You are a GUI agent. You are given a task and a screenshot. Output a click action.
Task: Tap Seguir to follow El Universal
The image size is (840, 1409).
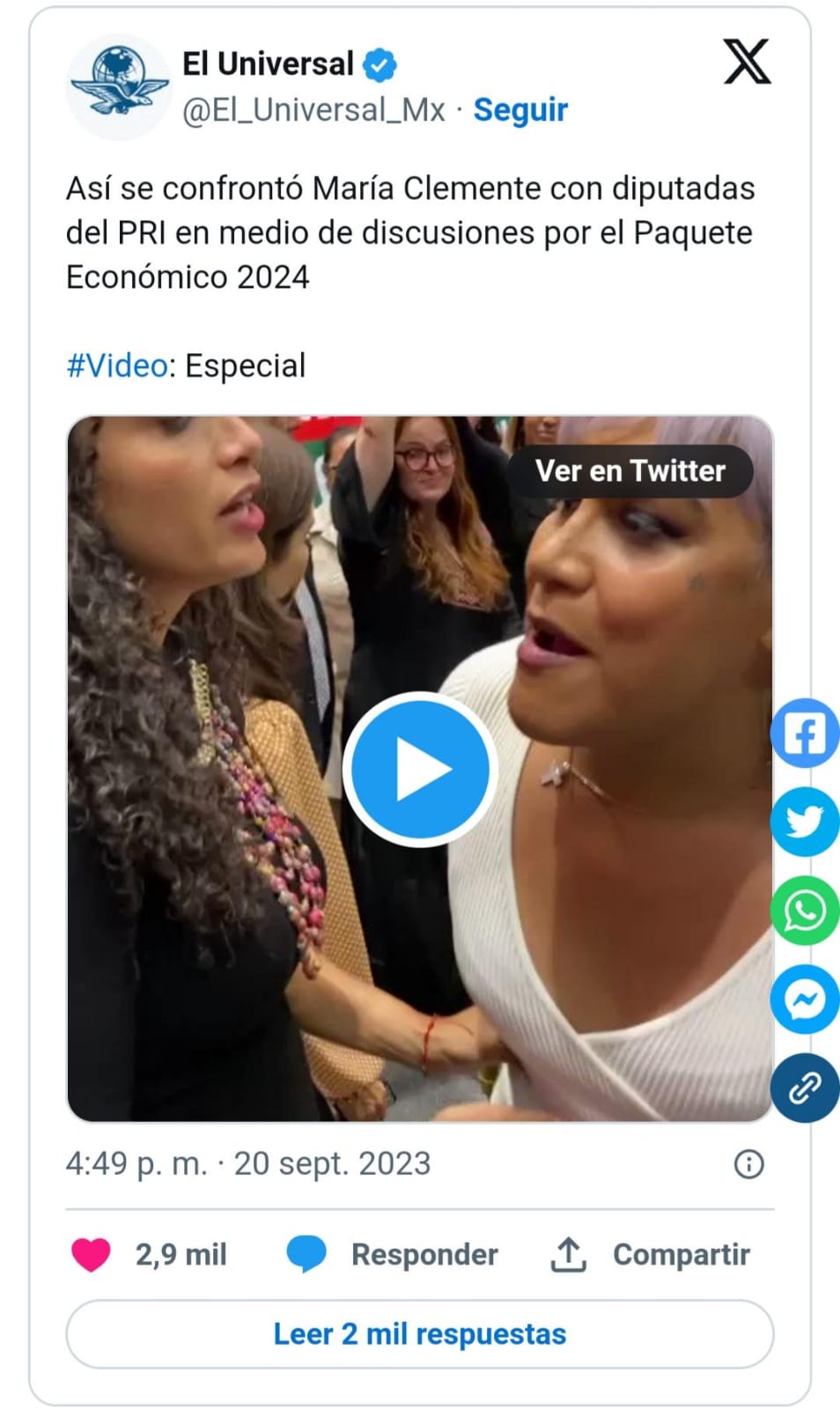520,110
